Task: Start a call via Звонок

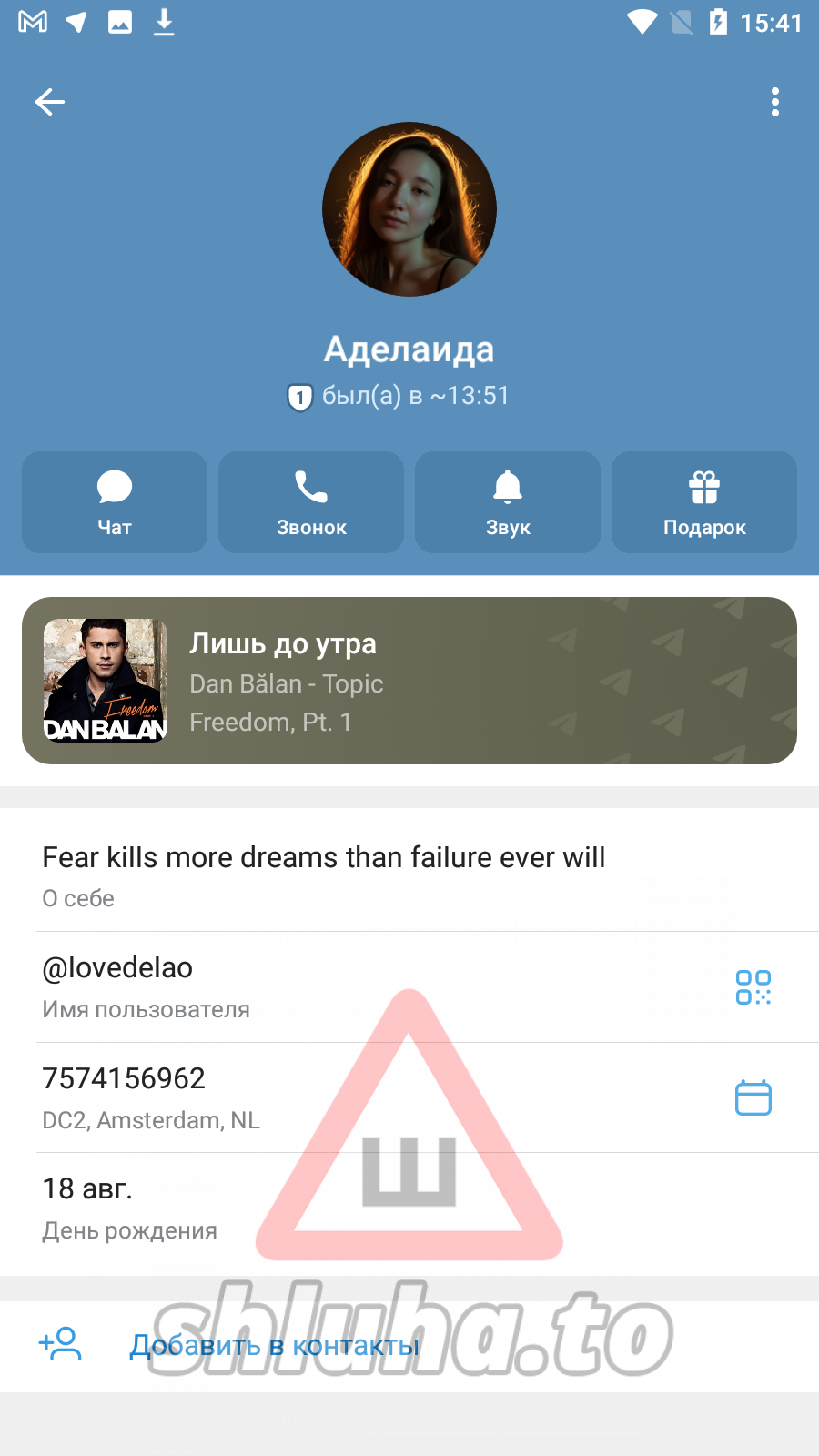Action: point(311,502)
